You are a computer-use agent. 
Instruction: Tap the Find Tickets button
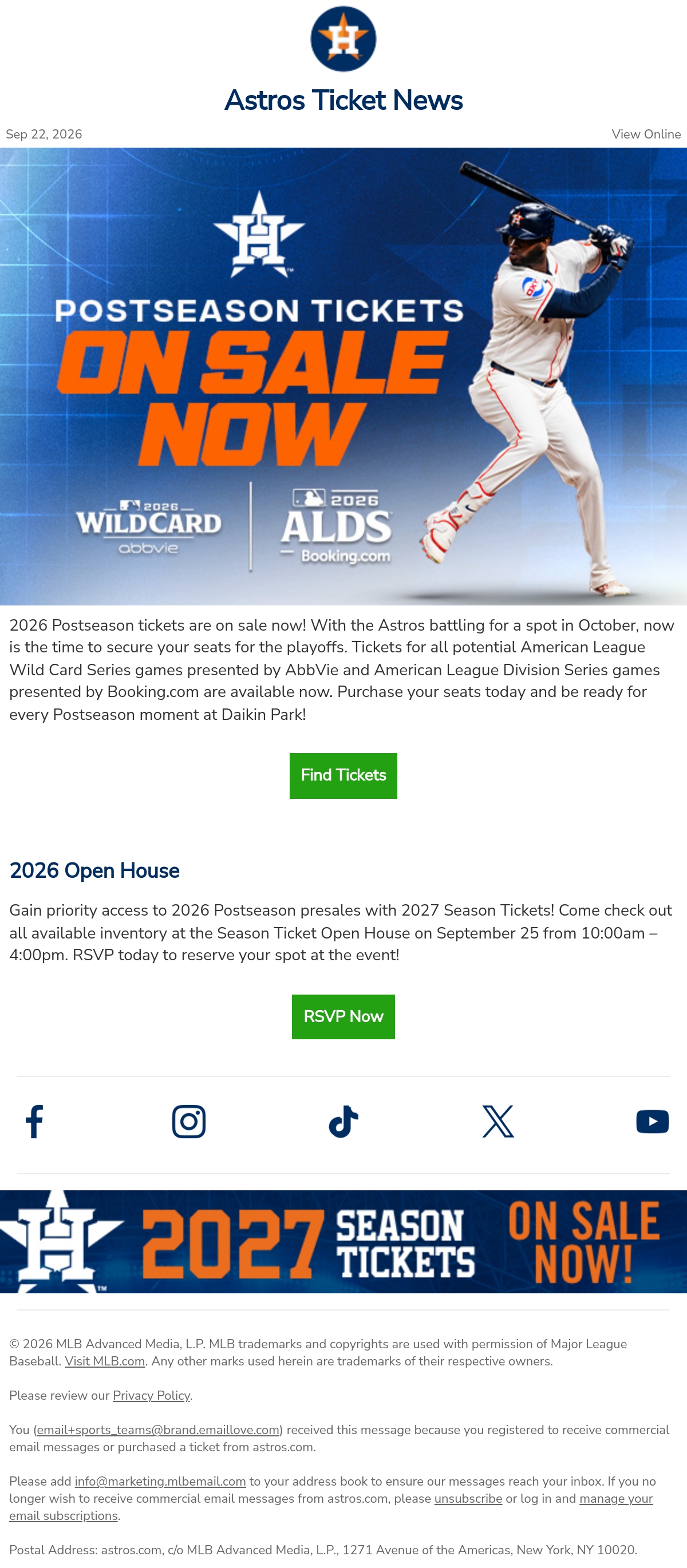click(343, 775)
